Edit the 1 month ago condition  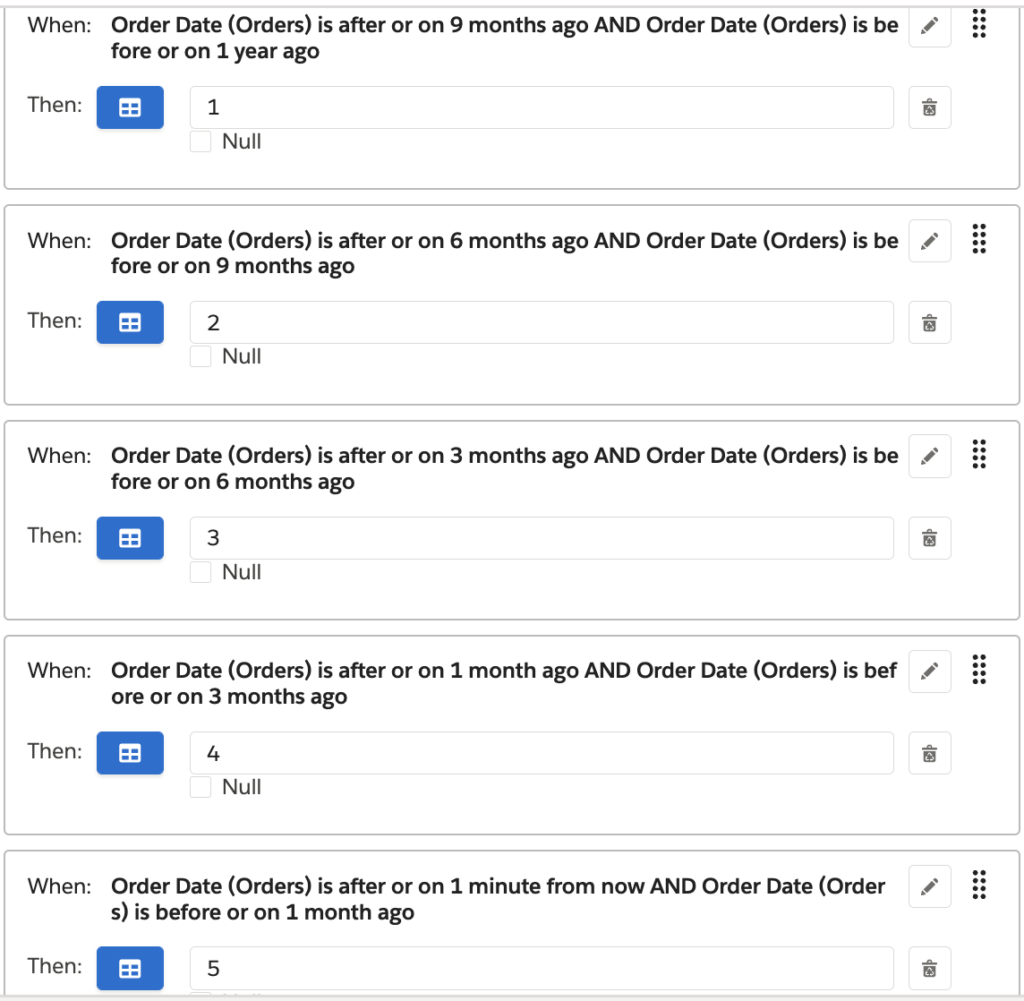pos(929,671)
